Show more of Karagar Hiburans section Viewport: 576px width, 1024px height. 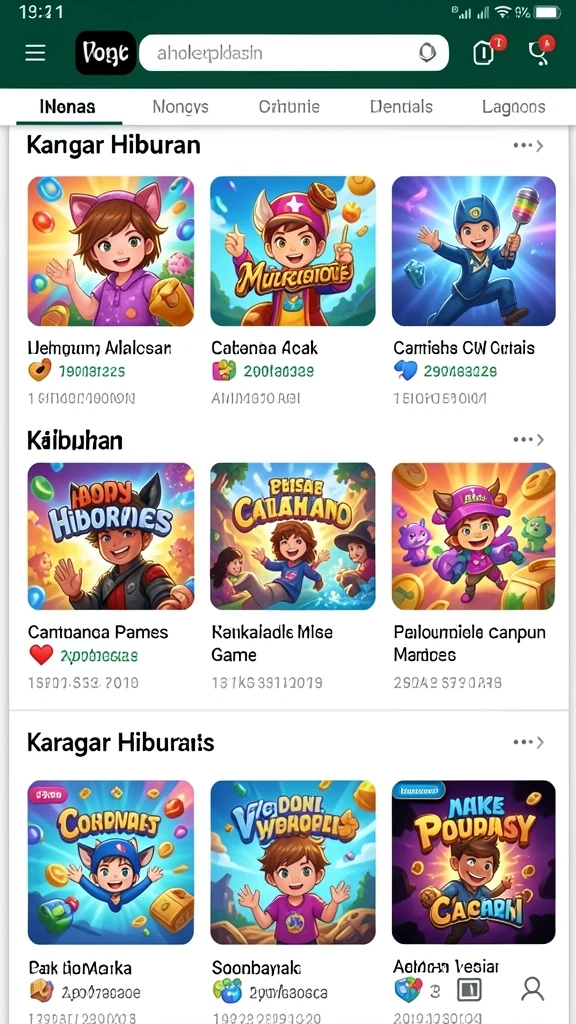[x=528, y=742]
